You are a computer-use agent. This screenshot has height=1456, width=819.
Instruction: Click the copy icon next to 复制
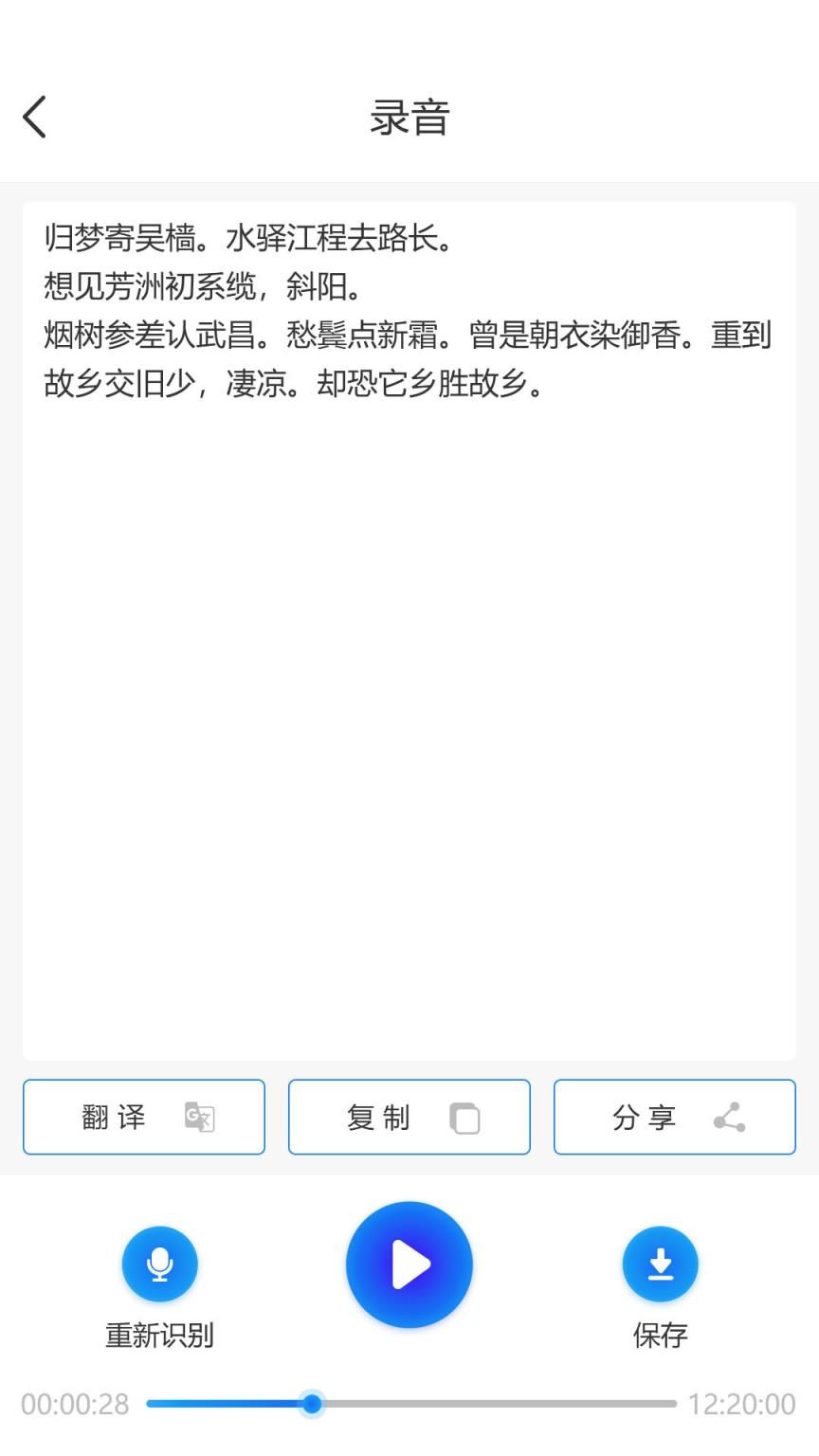point(465,1119)
